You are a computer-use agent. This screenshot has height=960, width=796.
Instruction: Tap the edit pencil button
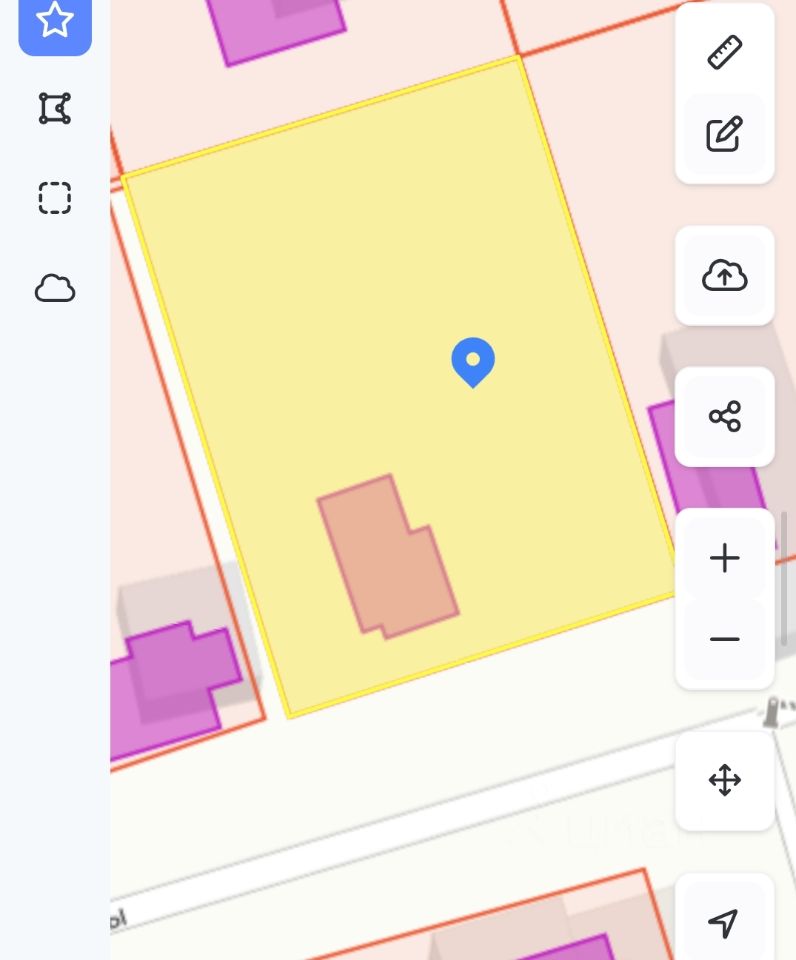[725, 134]
